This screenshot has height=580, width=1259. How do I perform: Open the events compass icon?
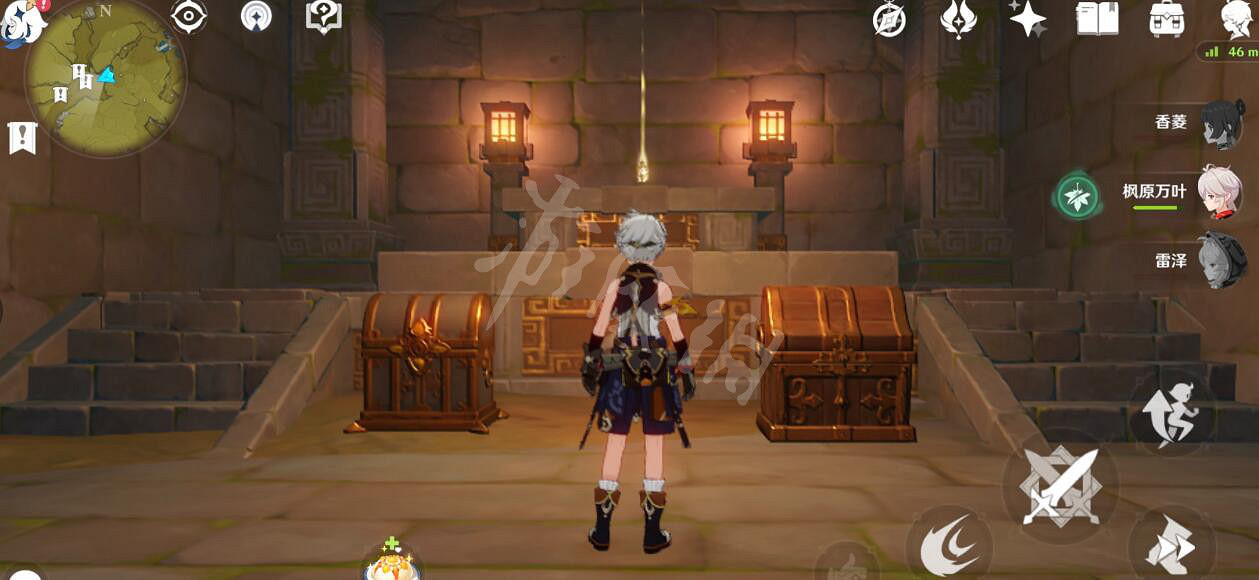[889, 20]
